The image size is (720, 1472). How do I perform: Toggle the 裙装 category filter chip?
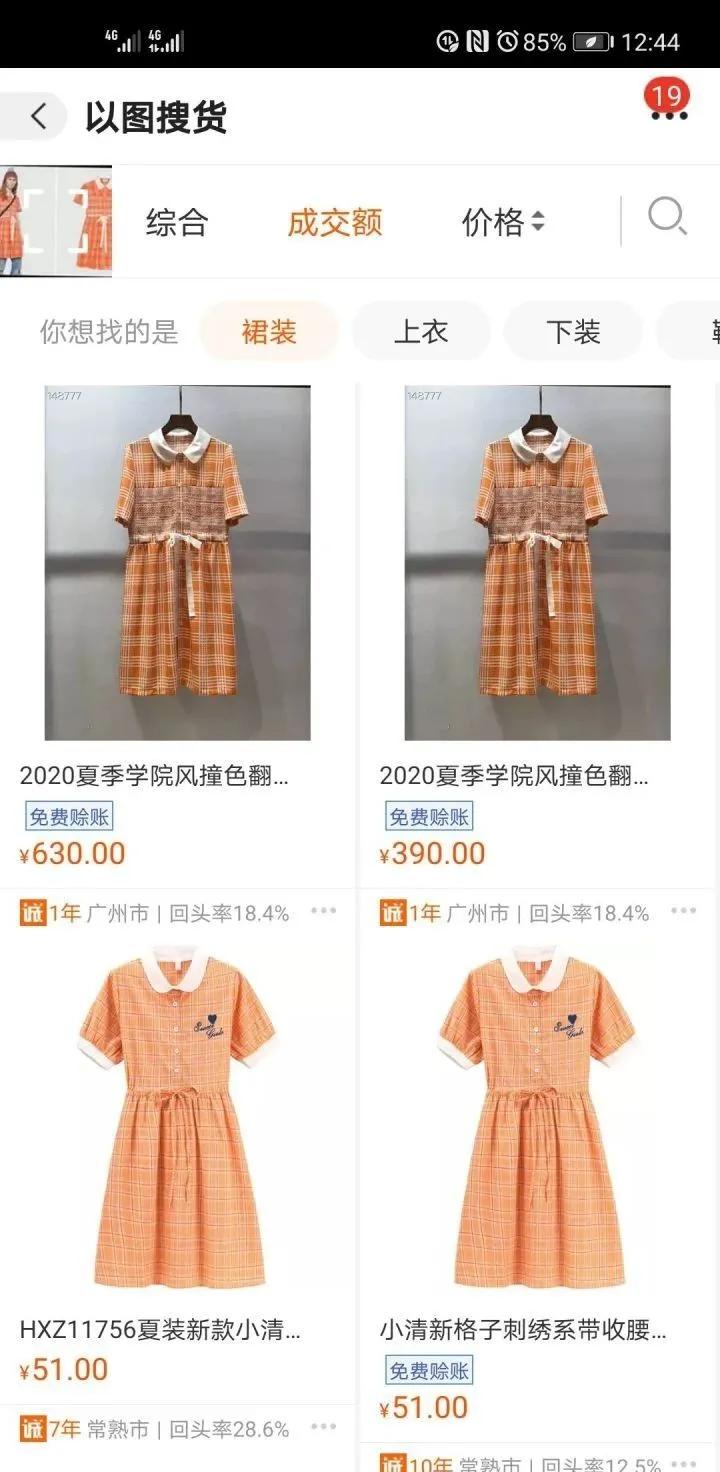[x=269, y=330]
